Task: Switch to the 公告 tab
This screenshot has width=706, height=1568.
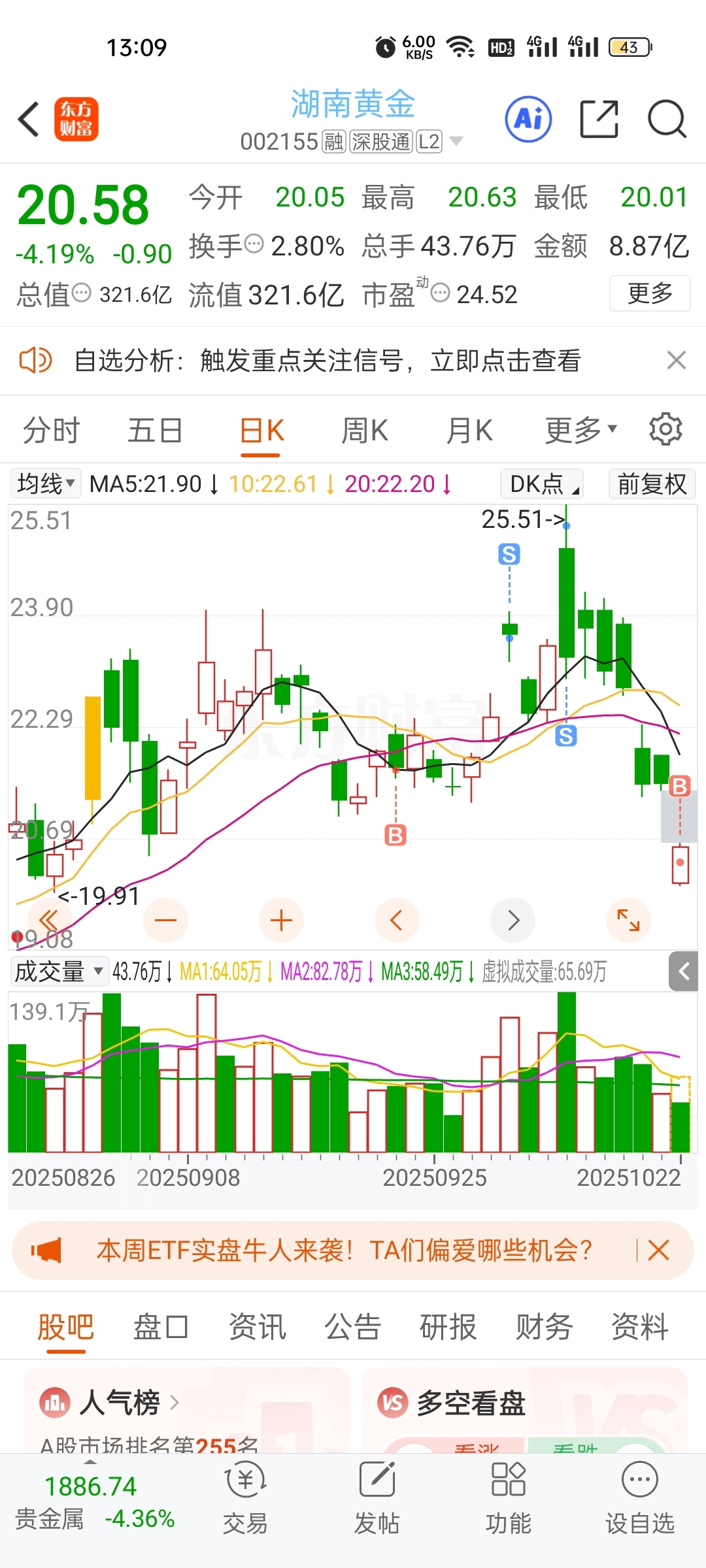Action: coord(352,1327)
